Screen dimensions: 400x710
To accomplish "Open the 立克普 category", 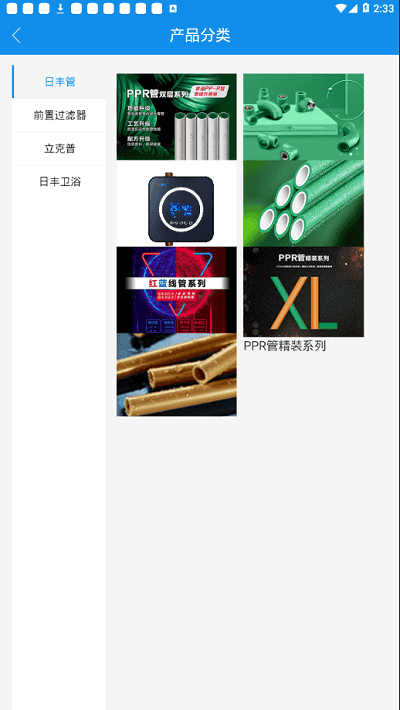I will coord(59,149).
